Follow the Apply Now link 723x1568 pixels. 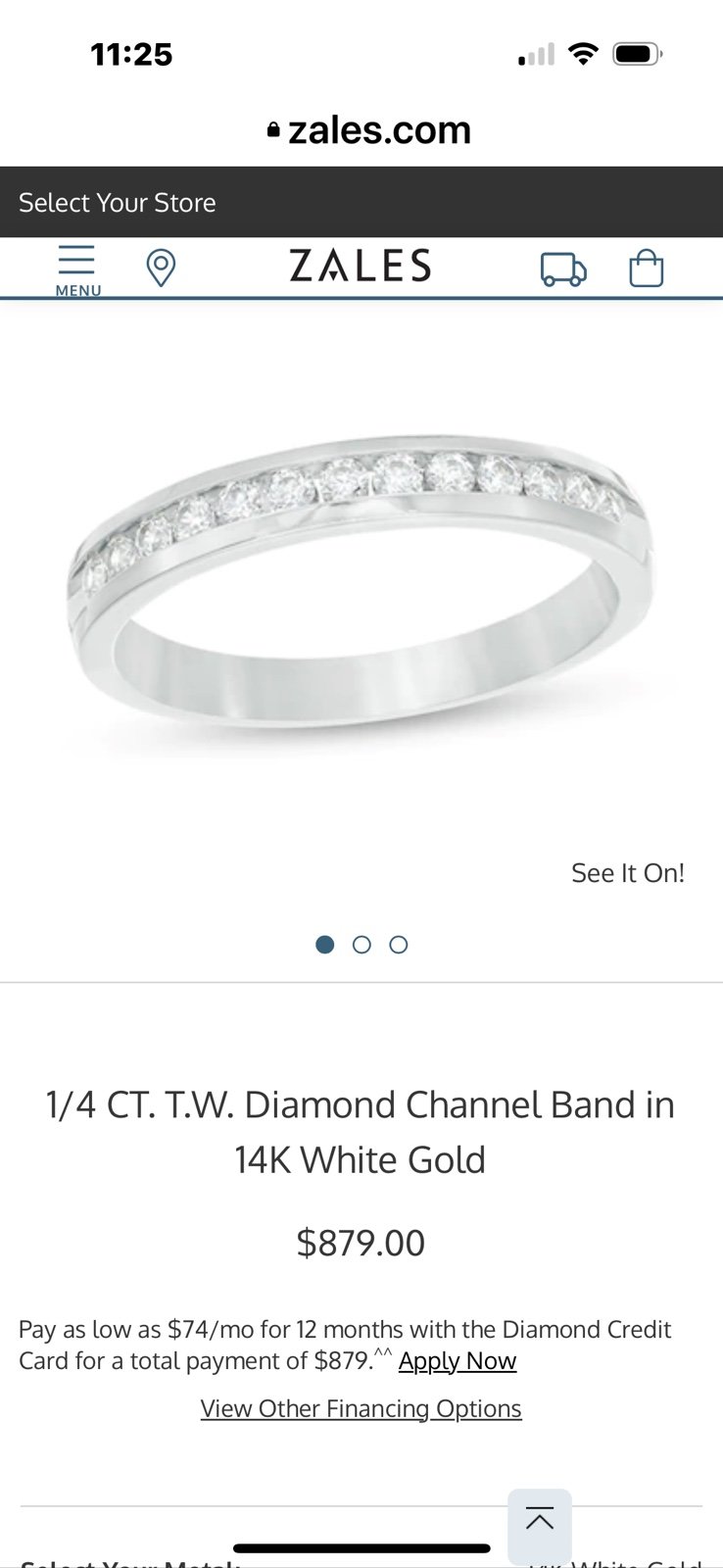(458, 1361)
